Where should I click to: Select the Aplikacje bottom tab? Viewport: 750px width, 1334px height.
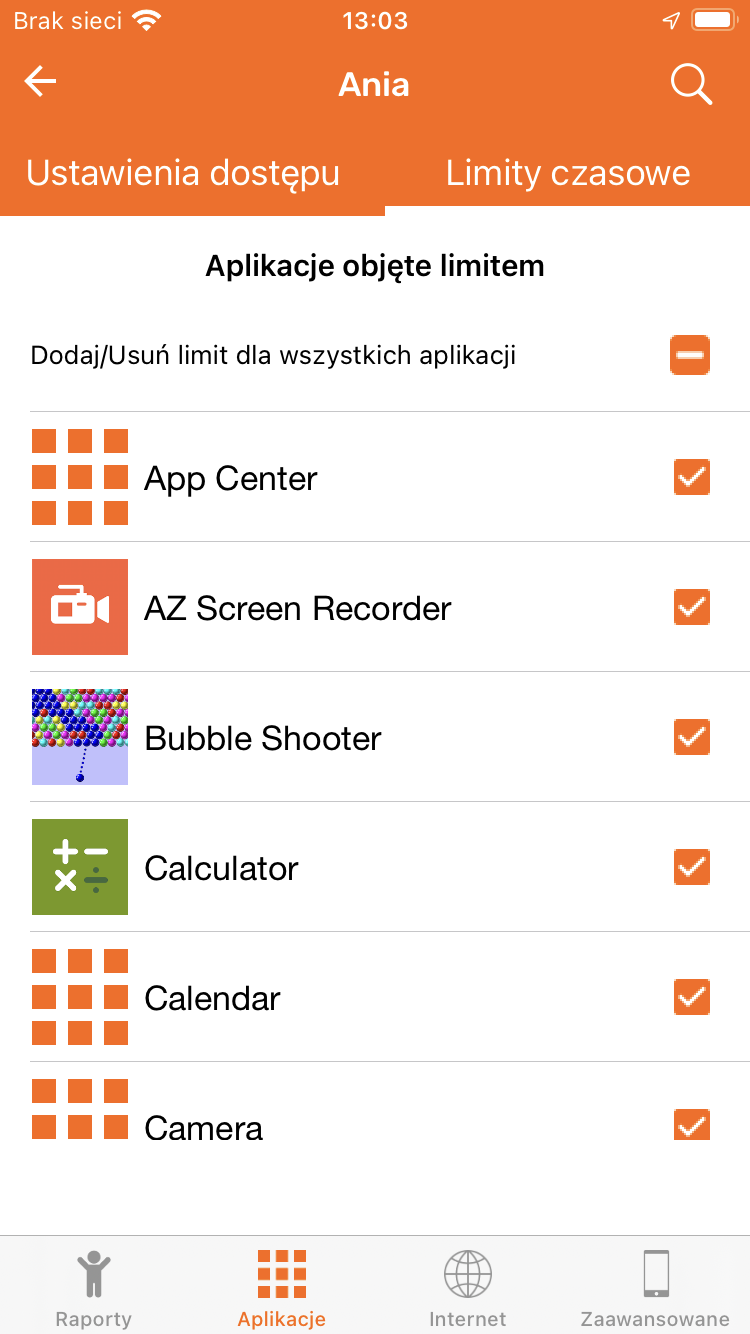tap(281, 1288)
